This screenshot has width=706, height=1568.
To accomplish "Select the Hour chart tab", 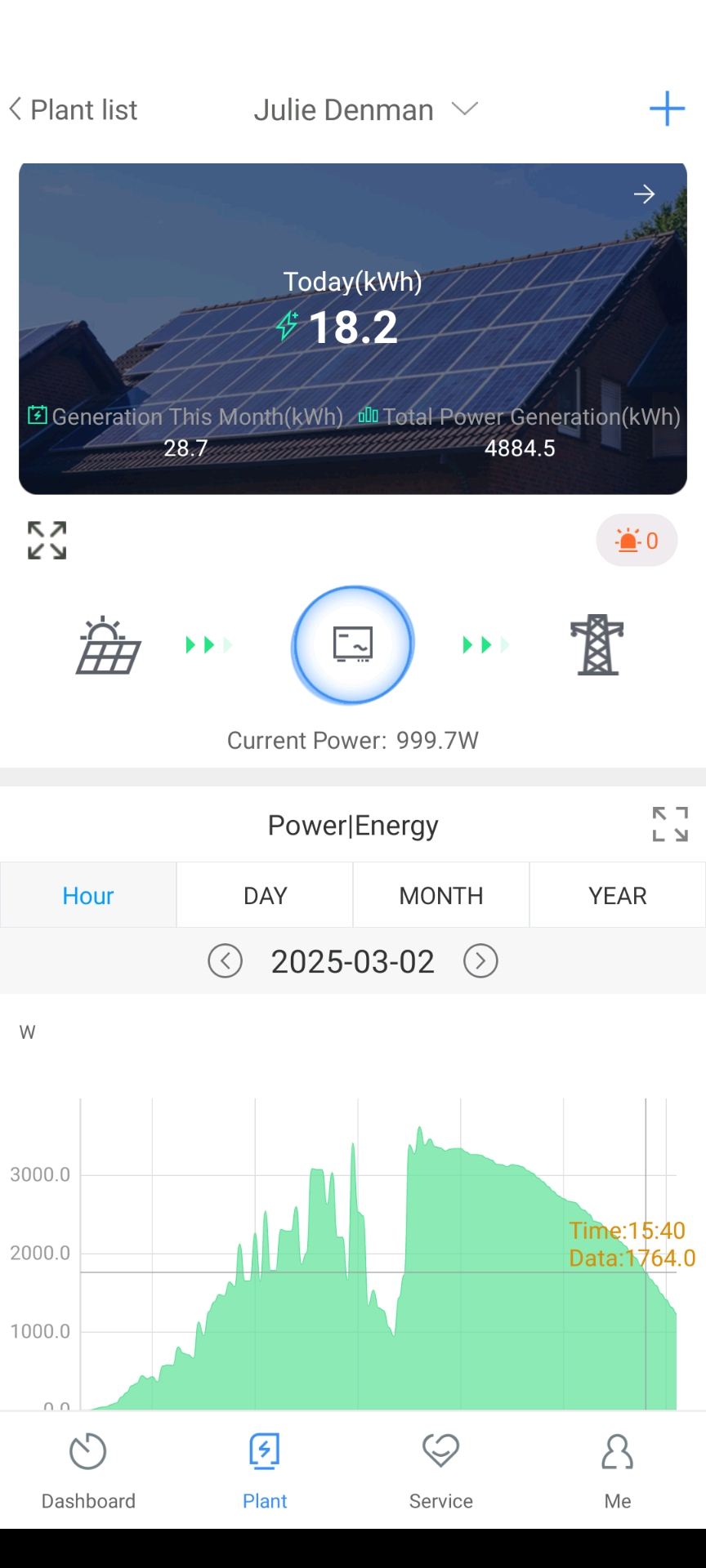I will (88, 896).
